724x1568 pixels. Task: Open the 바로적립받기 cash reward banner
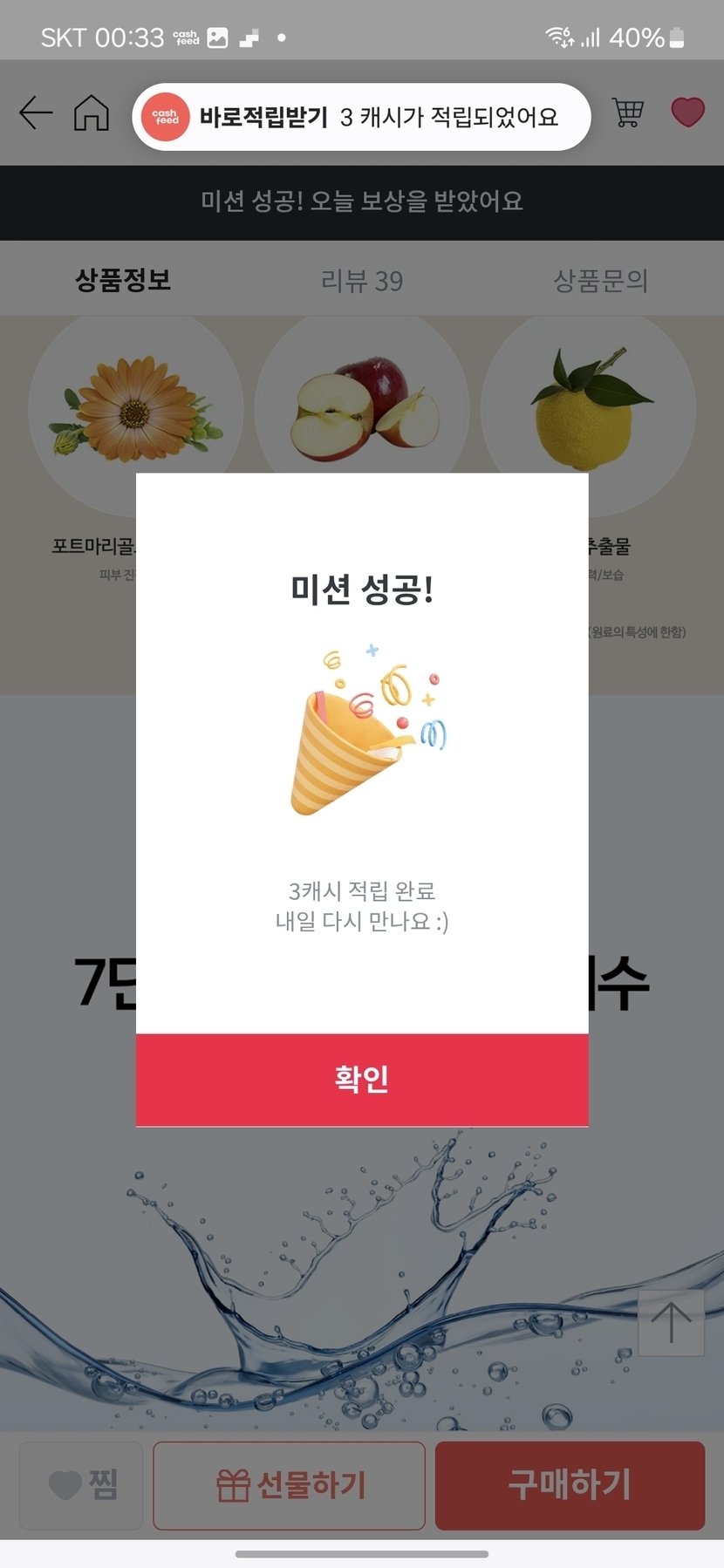coord(361,117)
